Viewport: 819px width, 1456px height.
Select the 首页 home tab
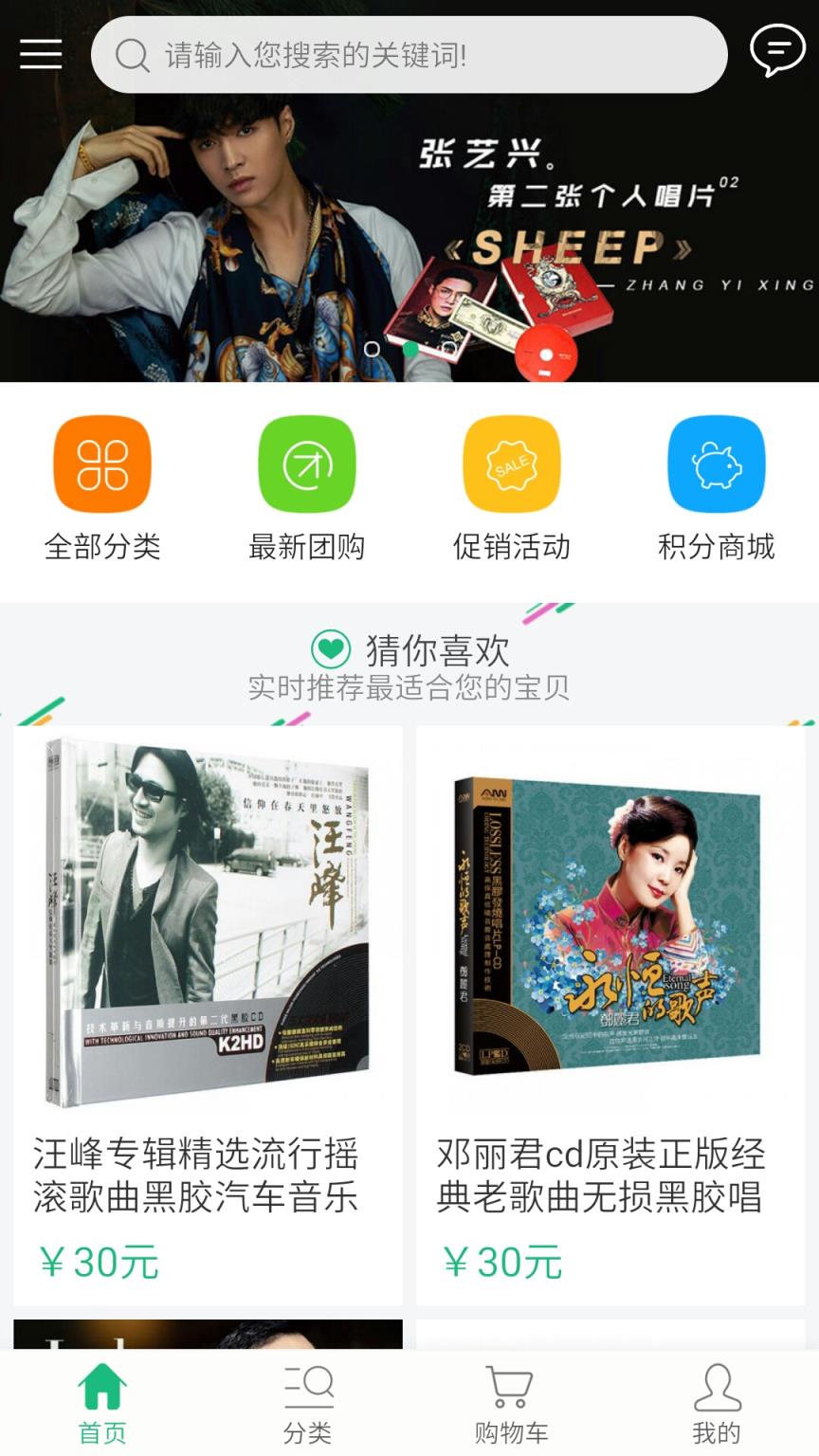click(101, 1403)
